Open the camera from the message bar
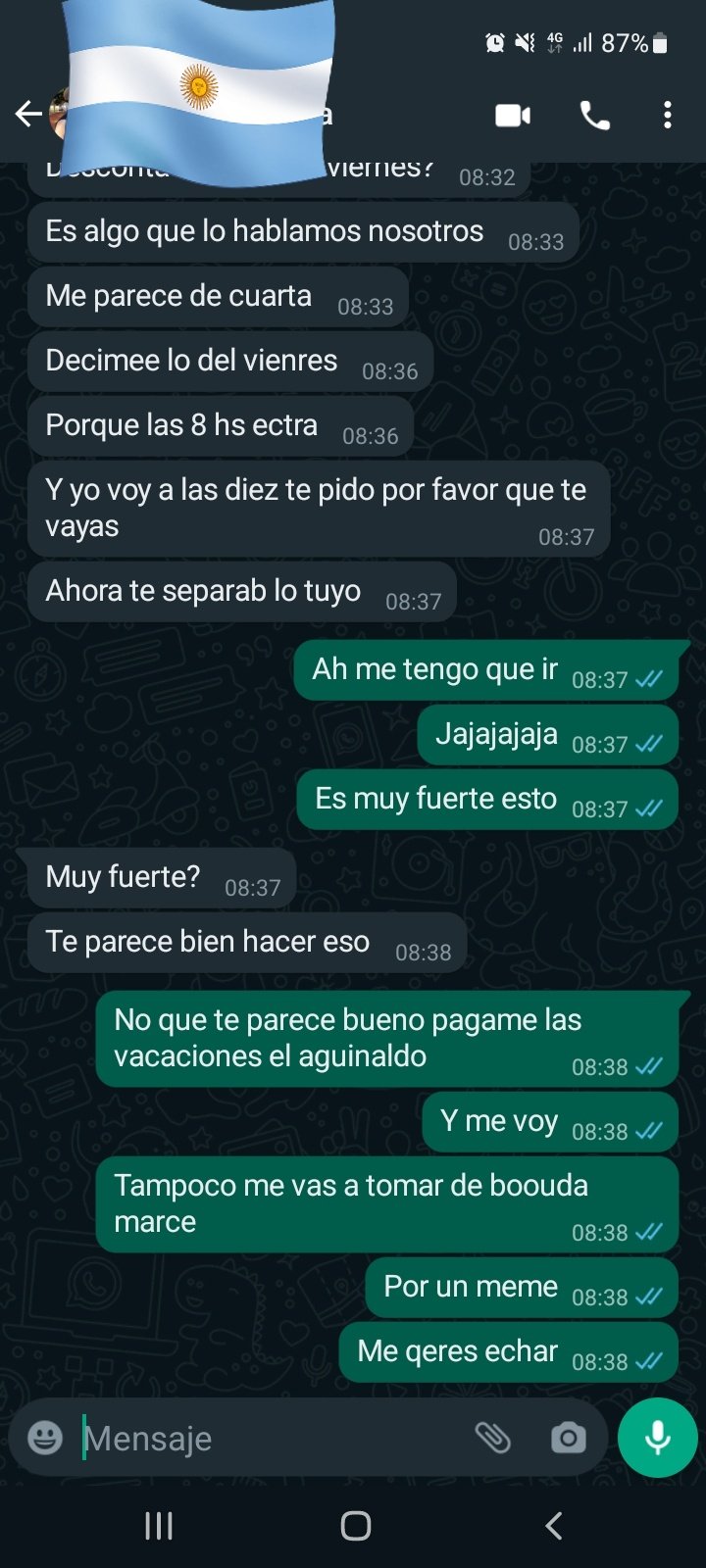Image resolution: width=706 pixels, height=1568 pixels. point(568,1438)
